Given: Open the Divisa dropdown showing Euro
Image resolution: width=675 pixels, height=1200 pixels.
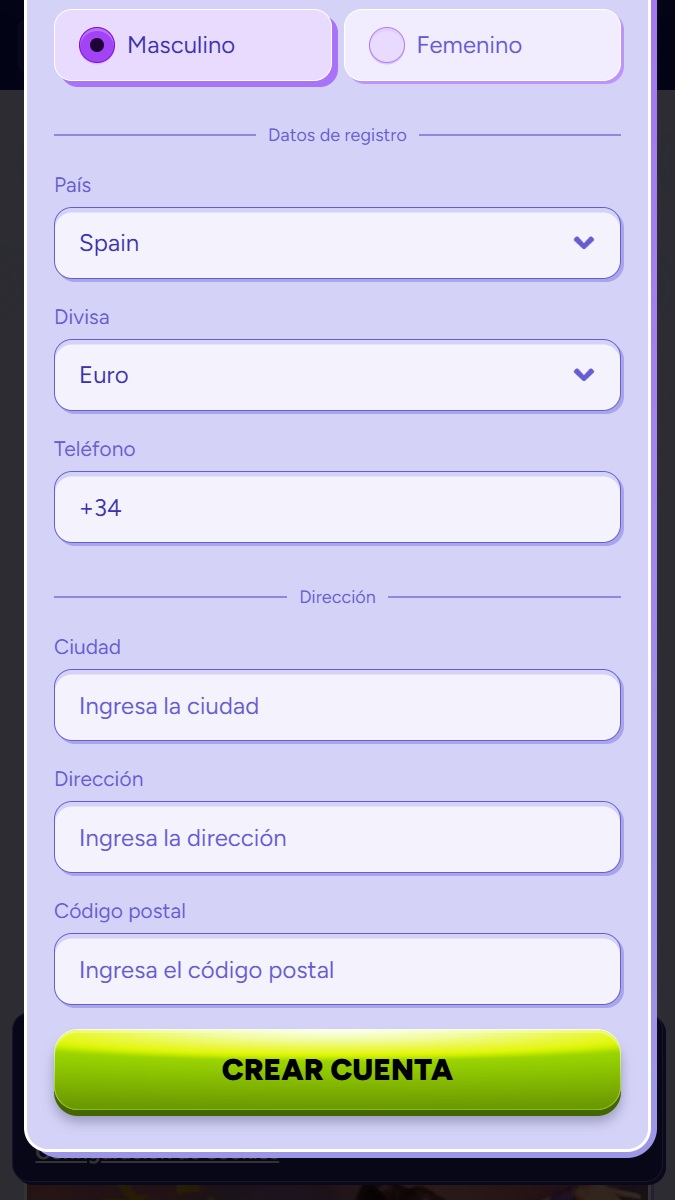Looking at the screenshot, I should tap(337, 375).
